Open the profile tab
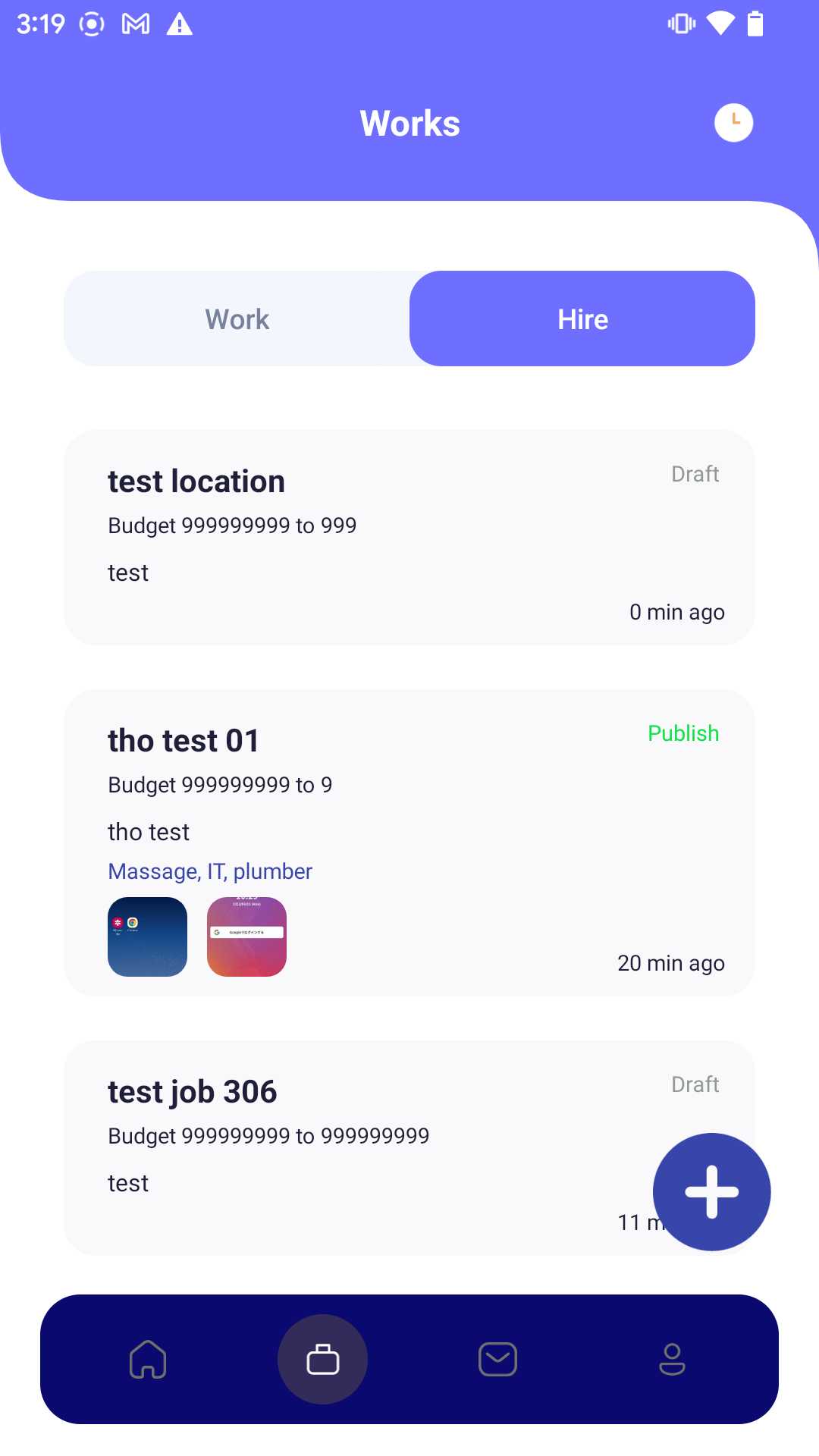 click(672, 1359)
